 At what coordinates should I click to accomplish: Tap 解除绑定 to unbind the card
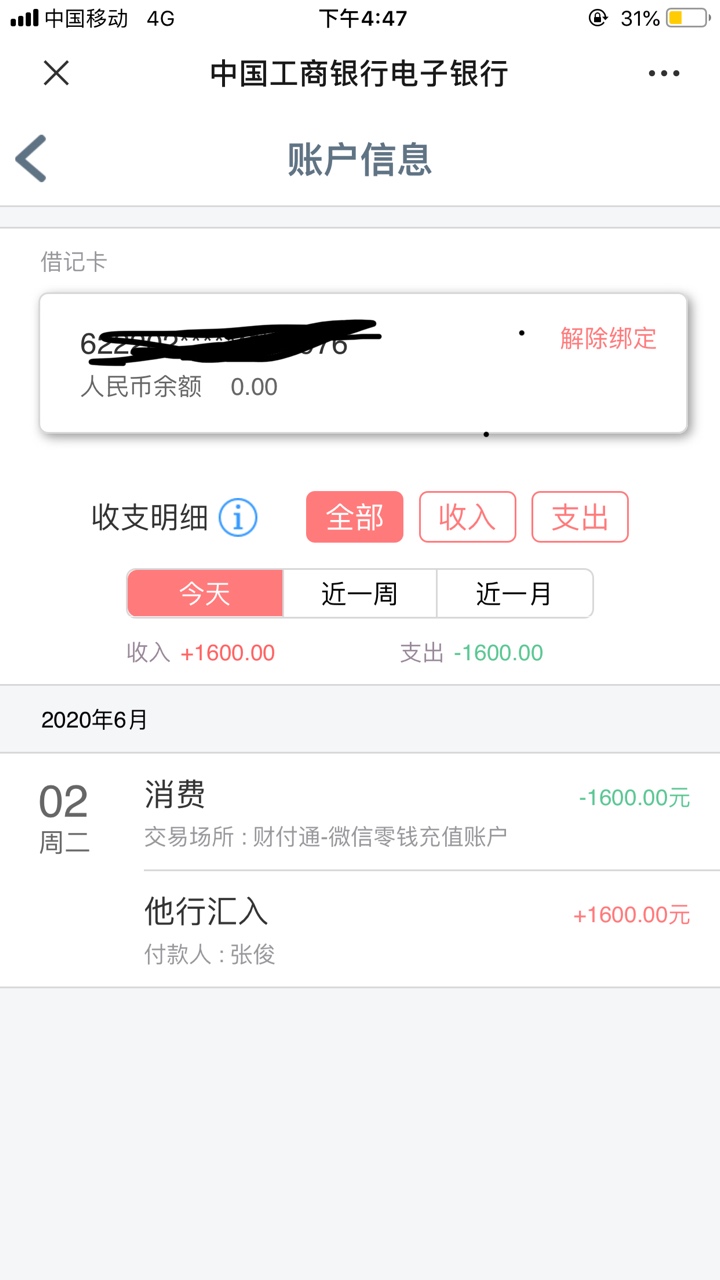pyautogui.click(x=608, y=338)
